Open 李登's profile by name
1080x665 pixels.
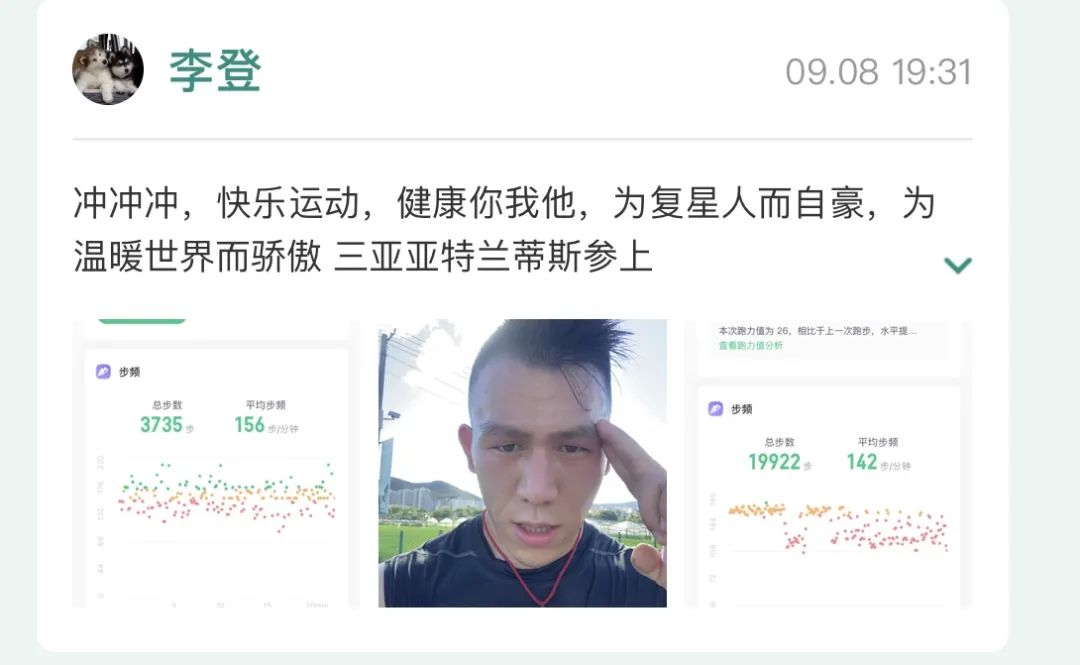pos(215,71)
